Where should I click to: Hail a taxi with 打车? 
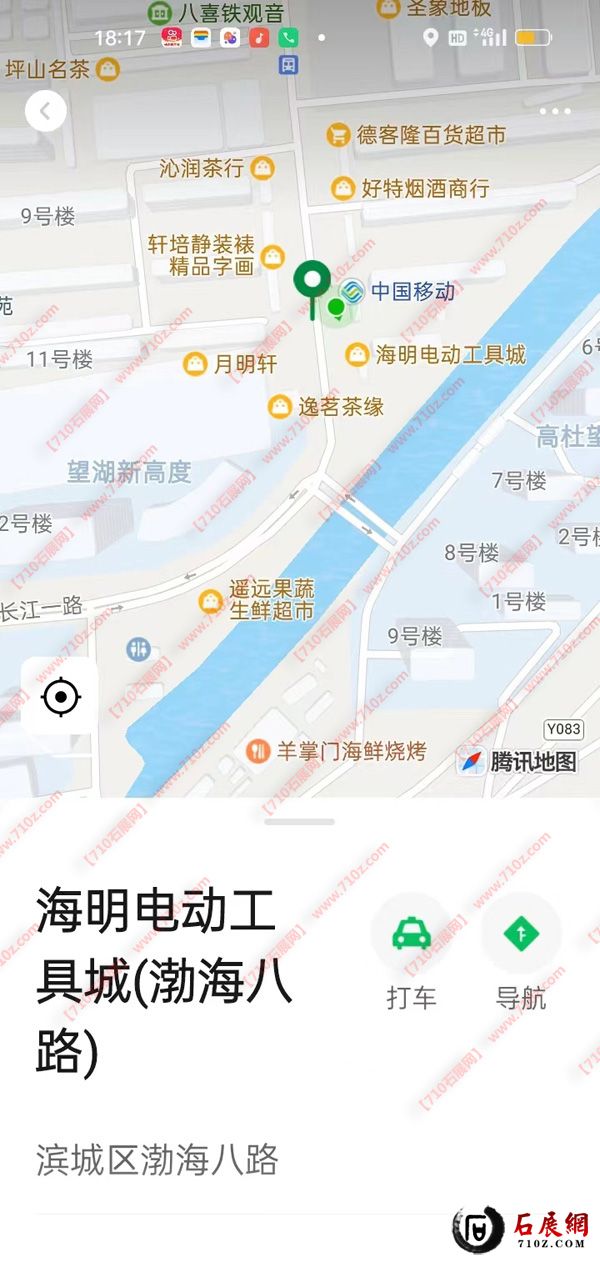[411, 936]
